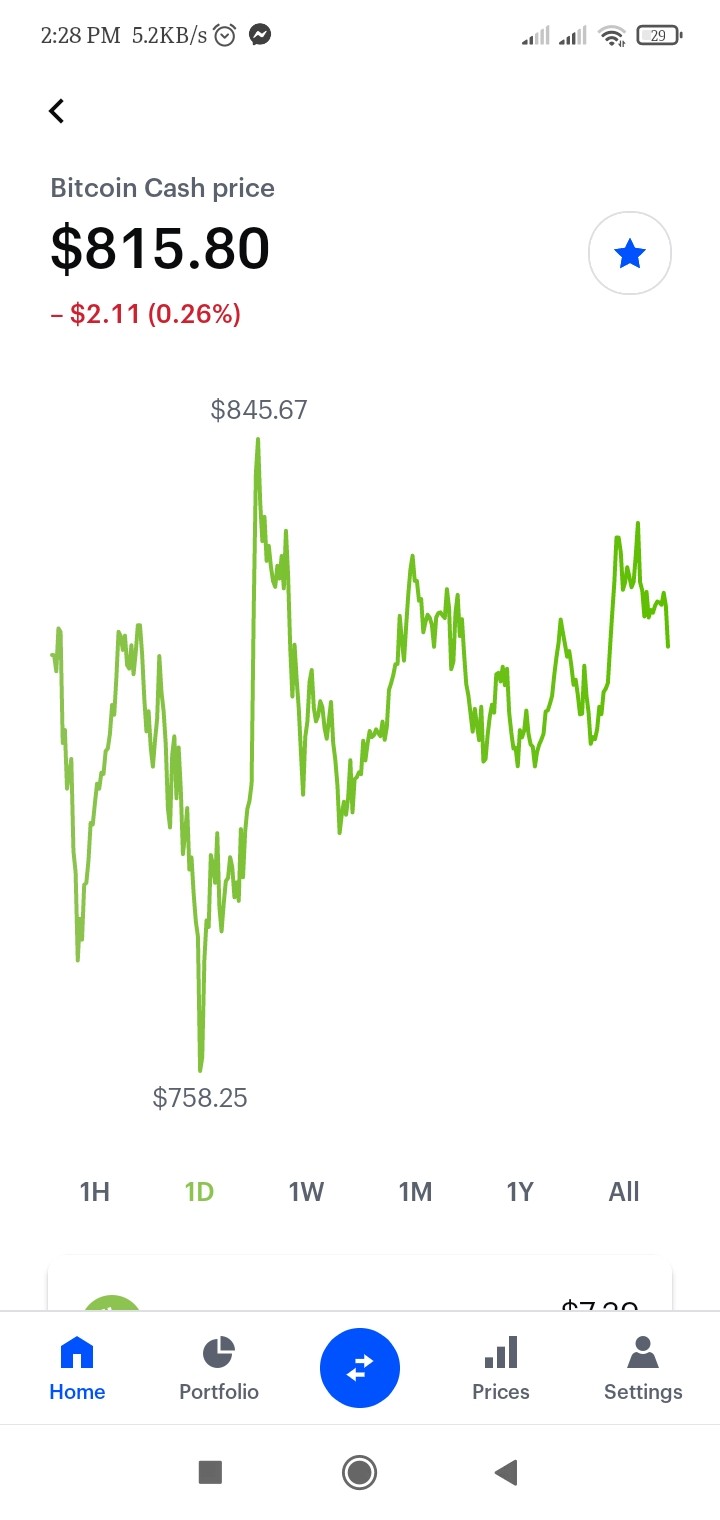
Task: Open the Home tab
Action: point(77,1368)
